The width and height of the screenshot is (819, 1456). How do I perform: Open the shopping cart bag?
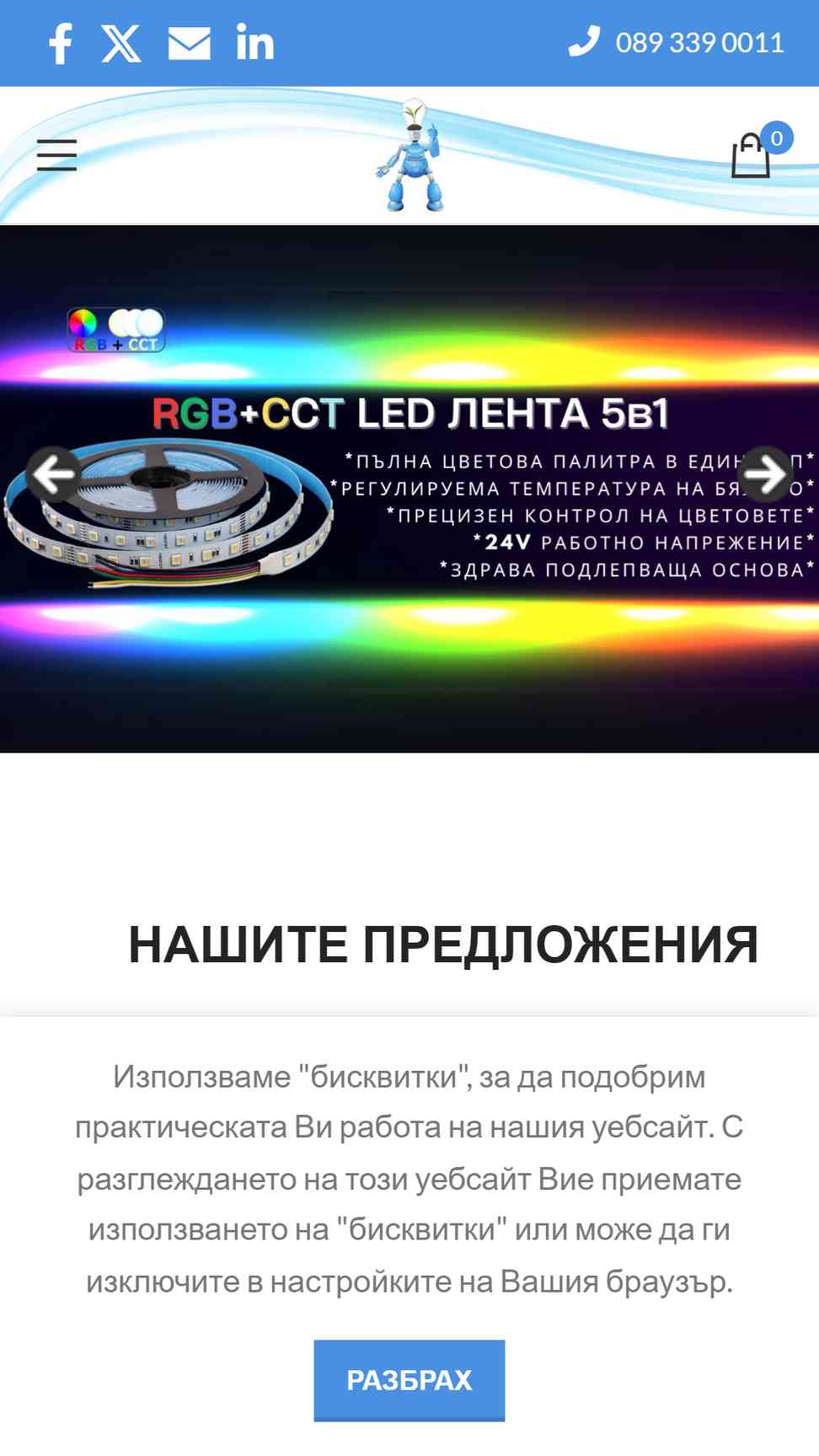click(x=751, y=156)
